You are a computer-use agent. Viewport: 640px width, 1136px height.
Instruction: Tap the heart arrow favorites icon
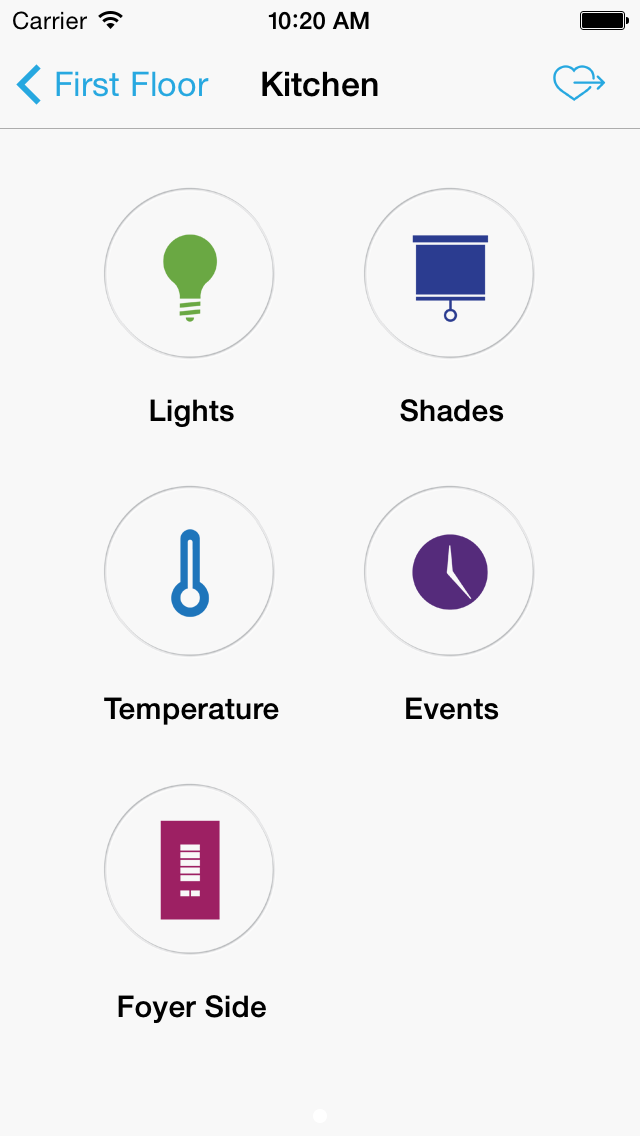579,83
